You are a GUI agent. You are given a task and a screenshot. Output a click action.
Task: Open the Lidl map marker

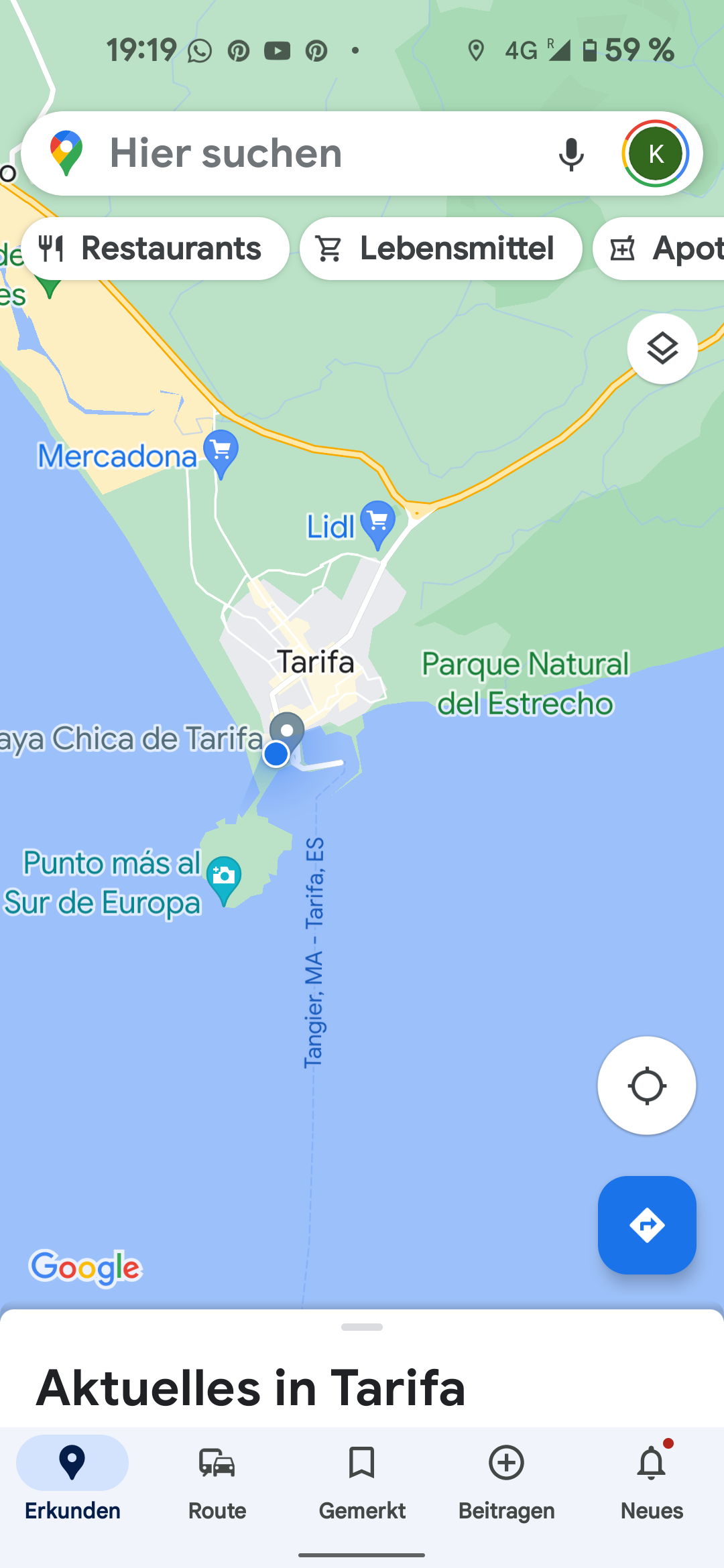[x=377, y=523]
